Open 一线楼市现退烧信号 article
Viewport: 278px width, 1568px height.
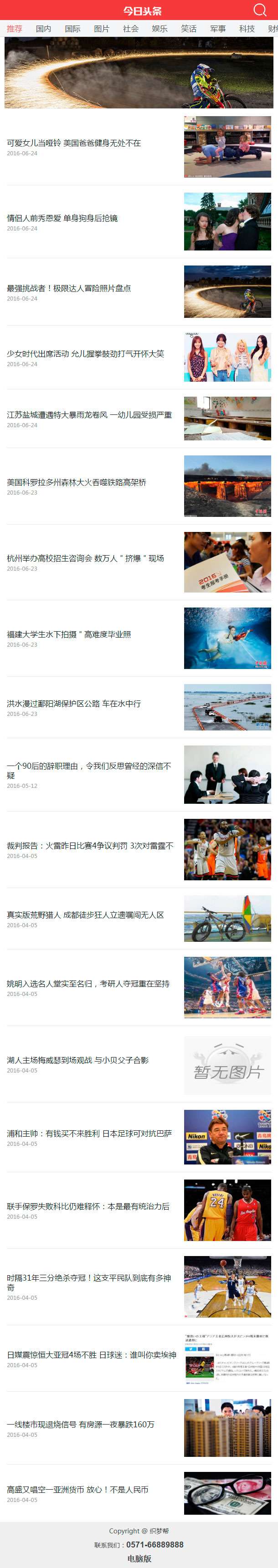(81, 1425)
